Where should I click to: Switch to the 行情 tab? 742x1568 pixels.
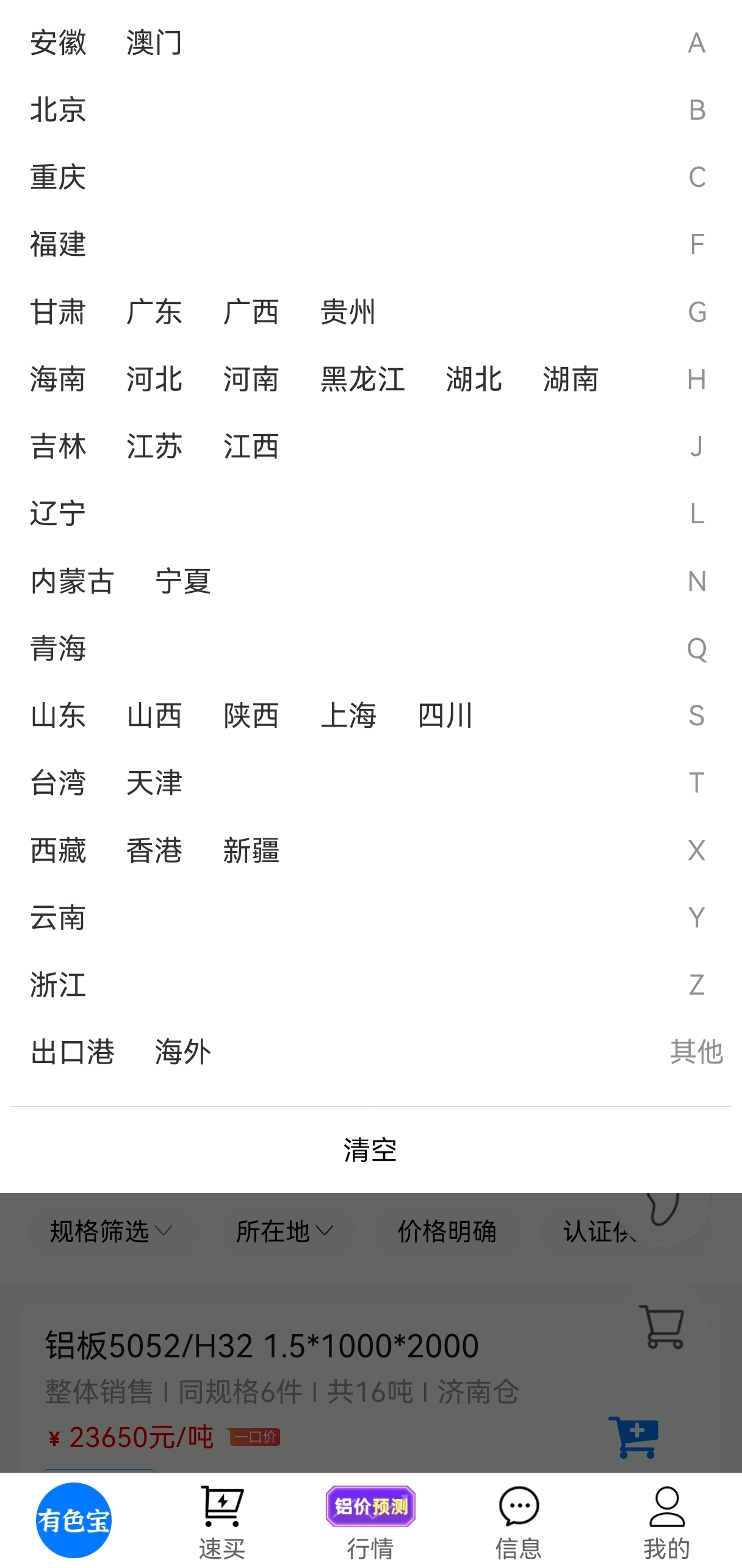click(370, 1522)
